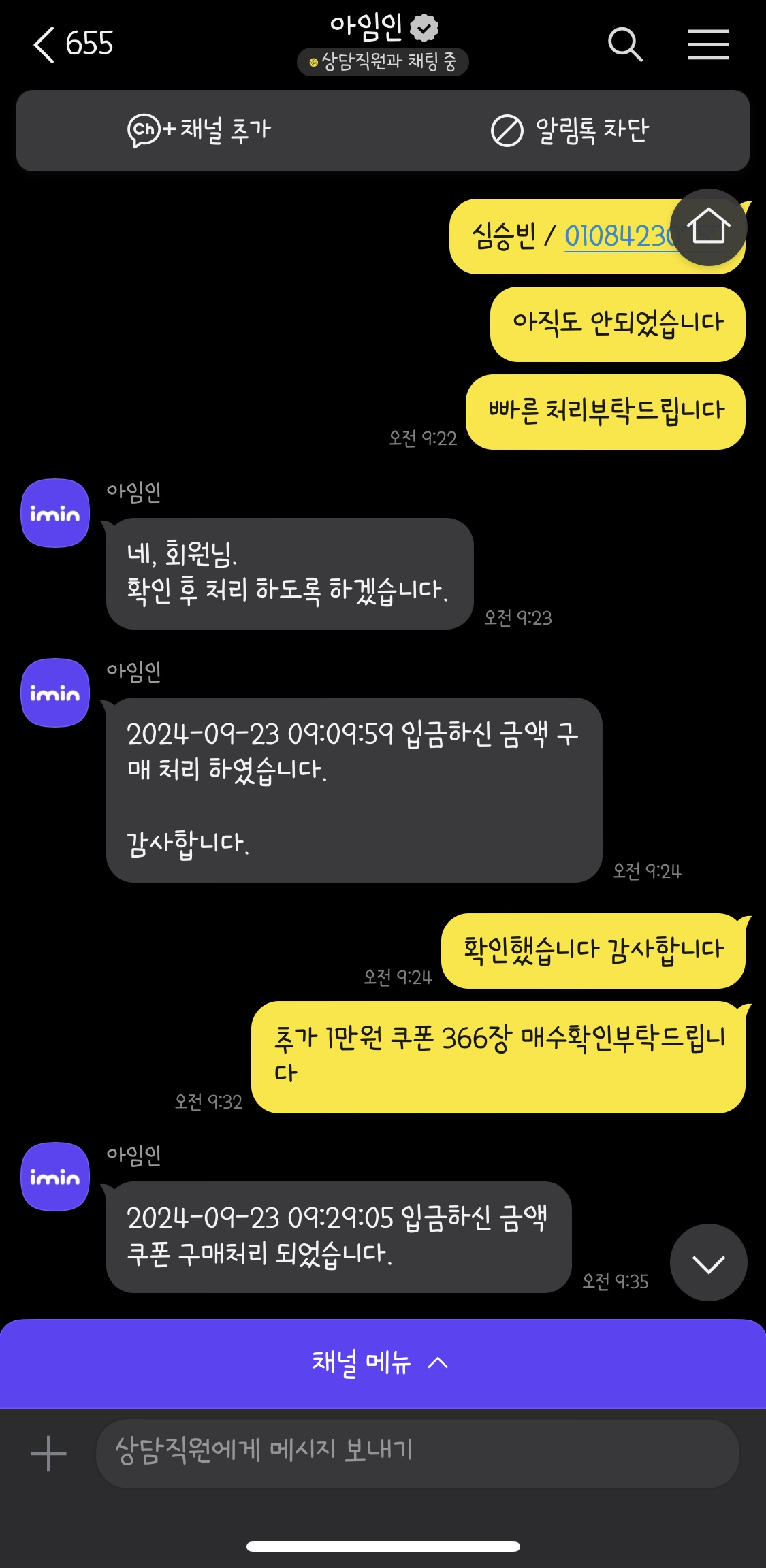Viewport: 766px width, 1568px height.
Task: Block notifications with 알림톡 차단
Action: click(570, 130)
